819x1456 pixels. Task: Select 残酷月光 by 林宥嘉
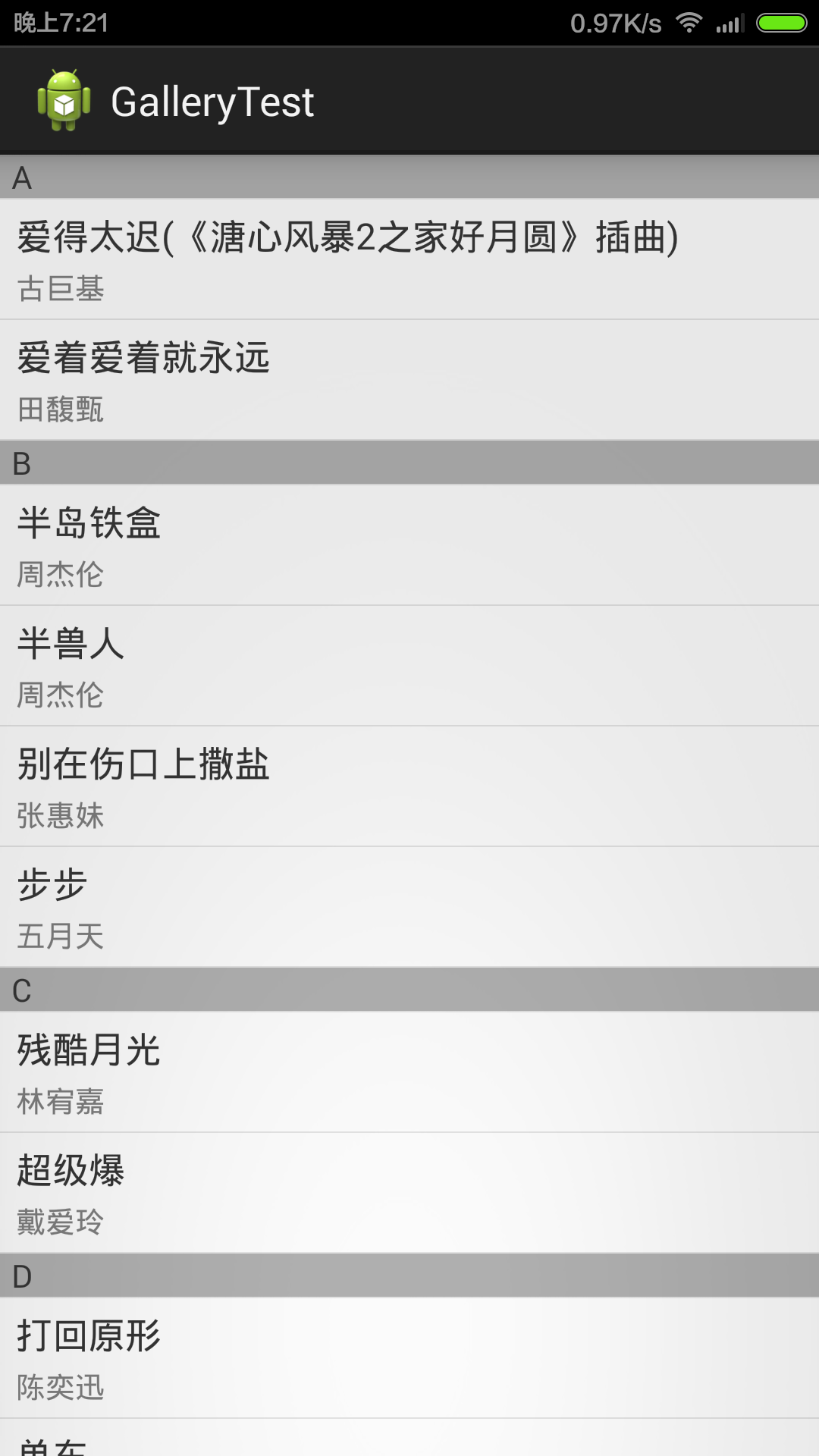point(409,1072)
